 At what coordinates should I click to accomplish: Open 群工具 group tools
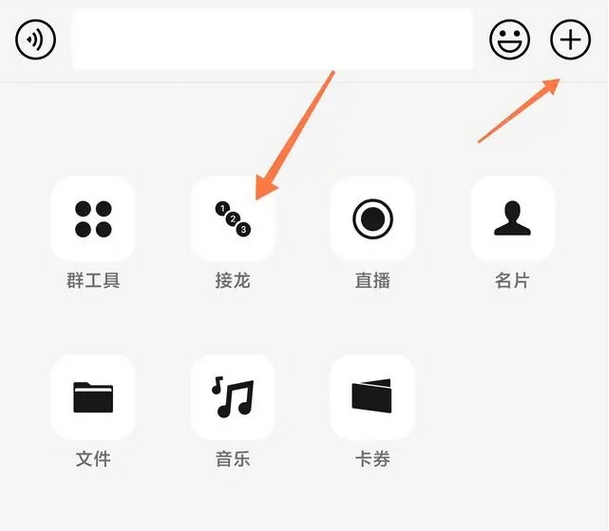pyautogui.click(x=93, y=219)
